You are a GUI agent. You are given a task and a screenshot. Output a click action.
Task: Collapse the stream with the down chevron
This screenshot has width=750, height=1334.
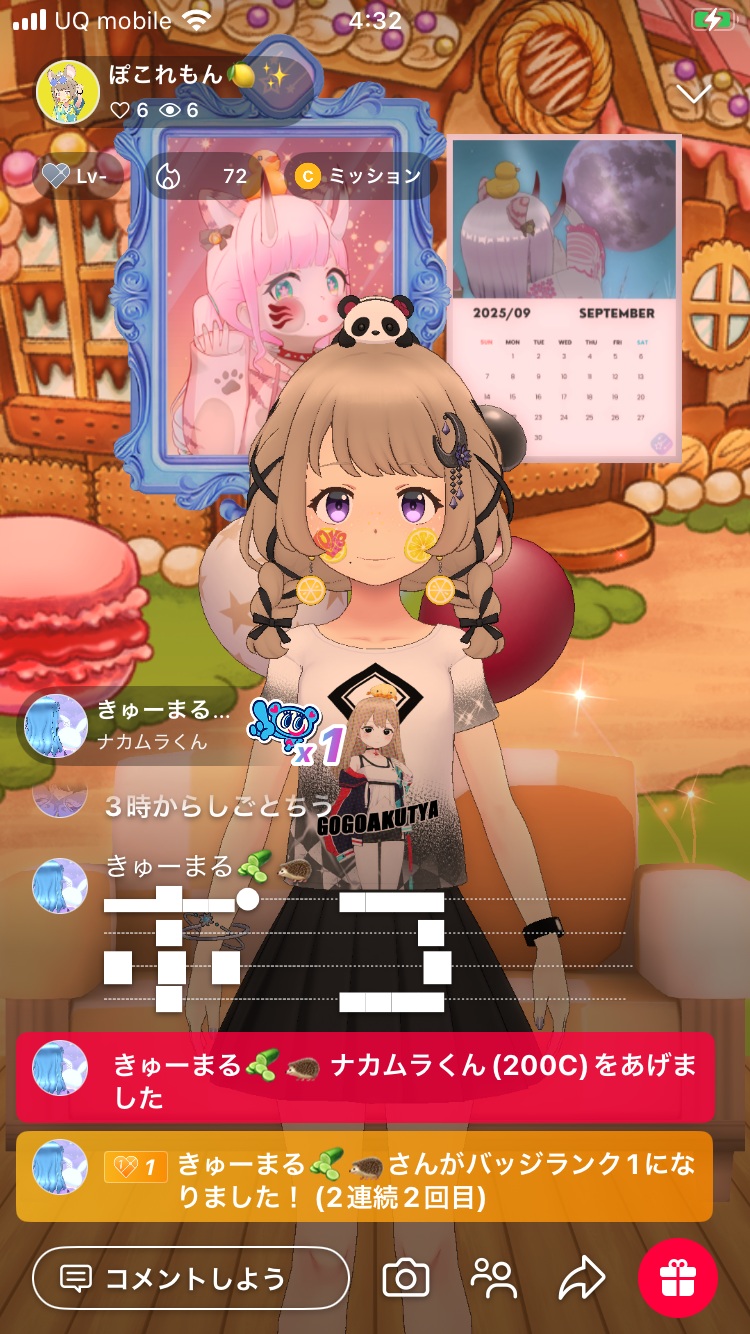(x=693, y=93)
